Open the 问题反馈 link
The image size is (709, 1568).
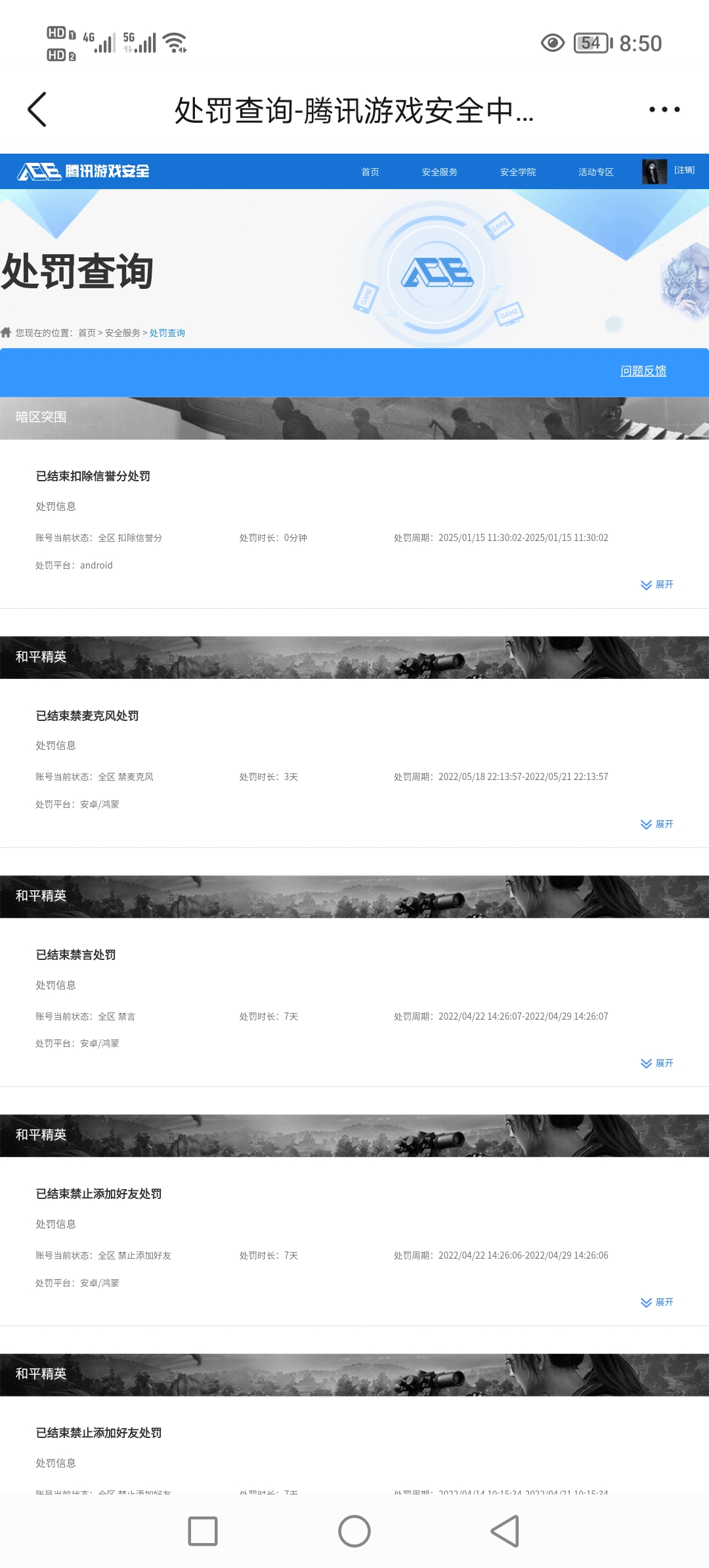(643, 371)
